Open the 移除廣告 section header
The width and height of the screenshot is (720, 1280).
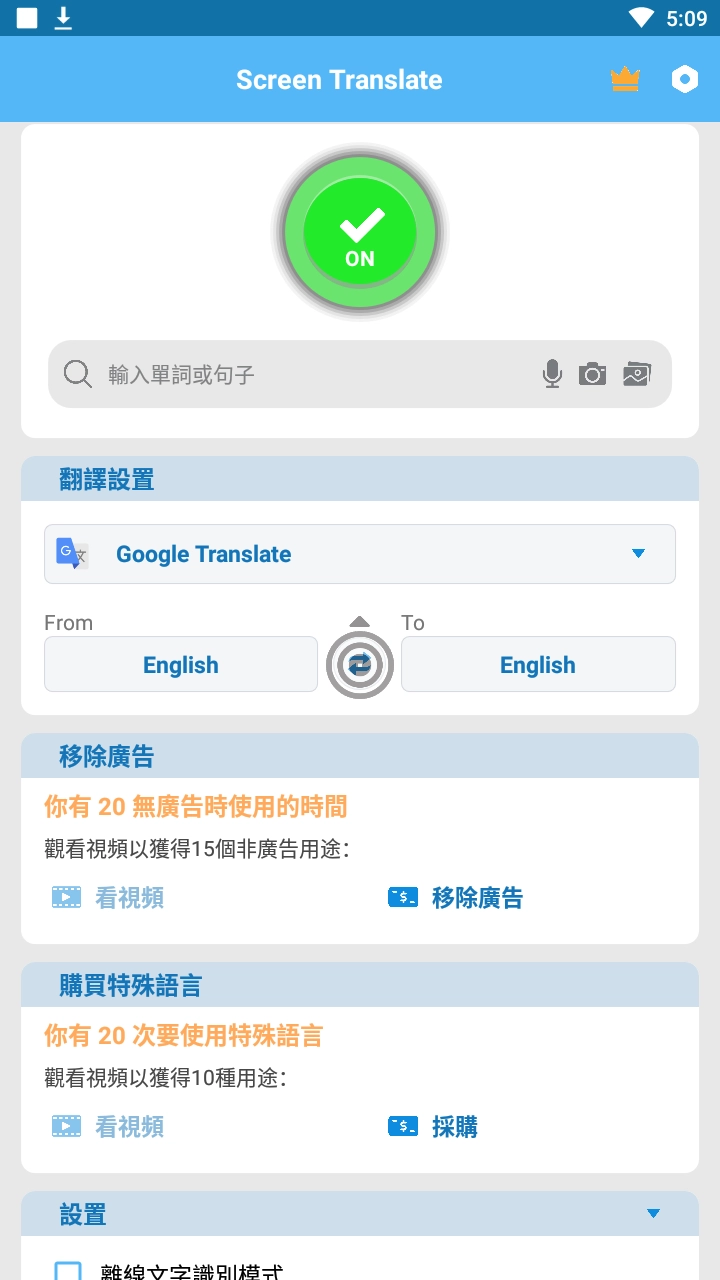pos(360,755)
